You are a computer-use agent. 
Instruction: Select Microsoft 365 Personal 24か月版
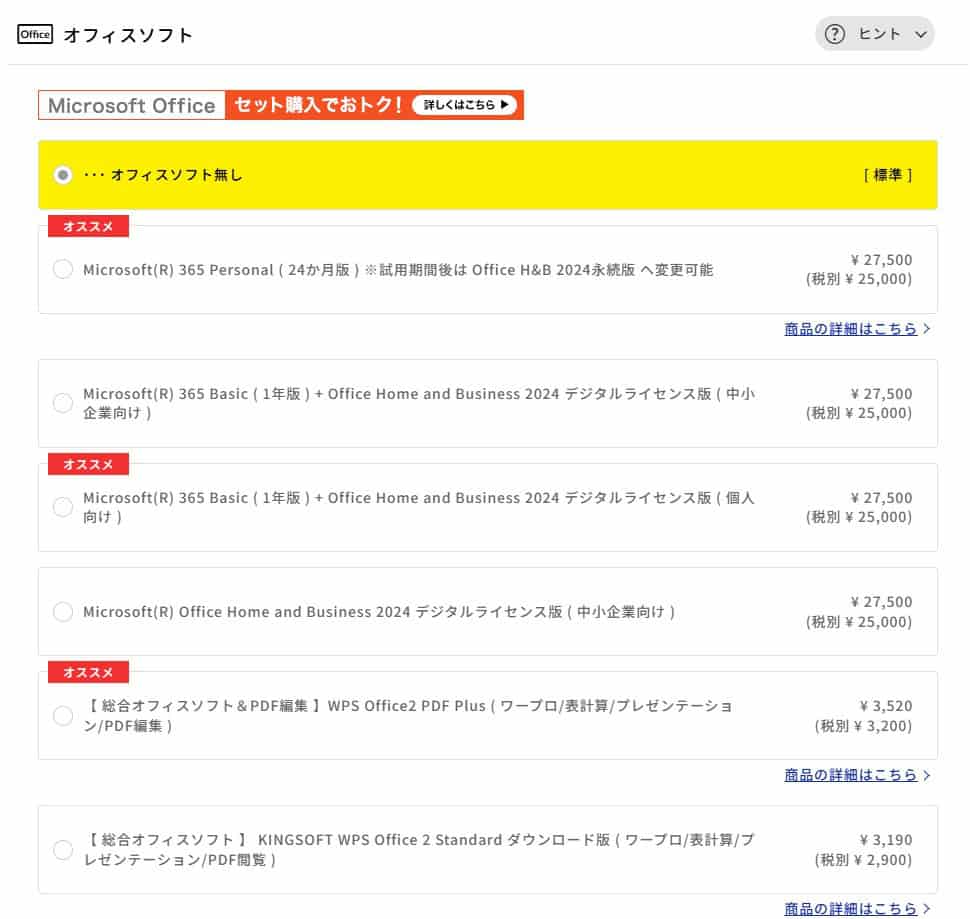63,269
